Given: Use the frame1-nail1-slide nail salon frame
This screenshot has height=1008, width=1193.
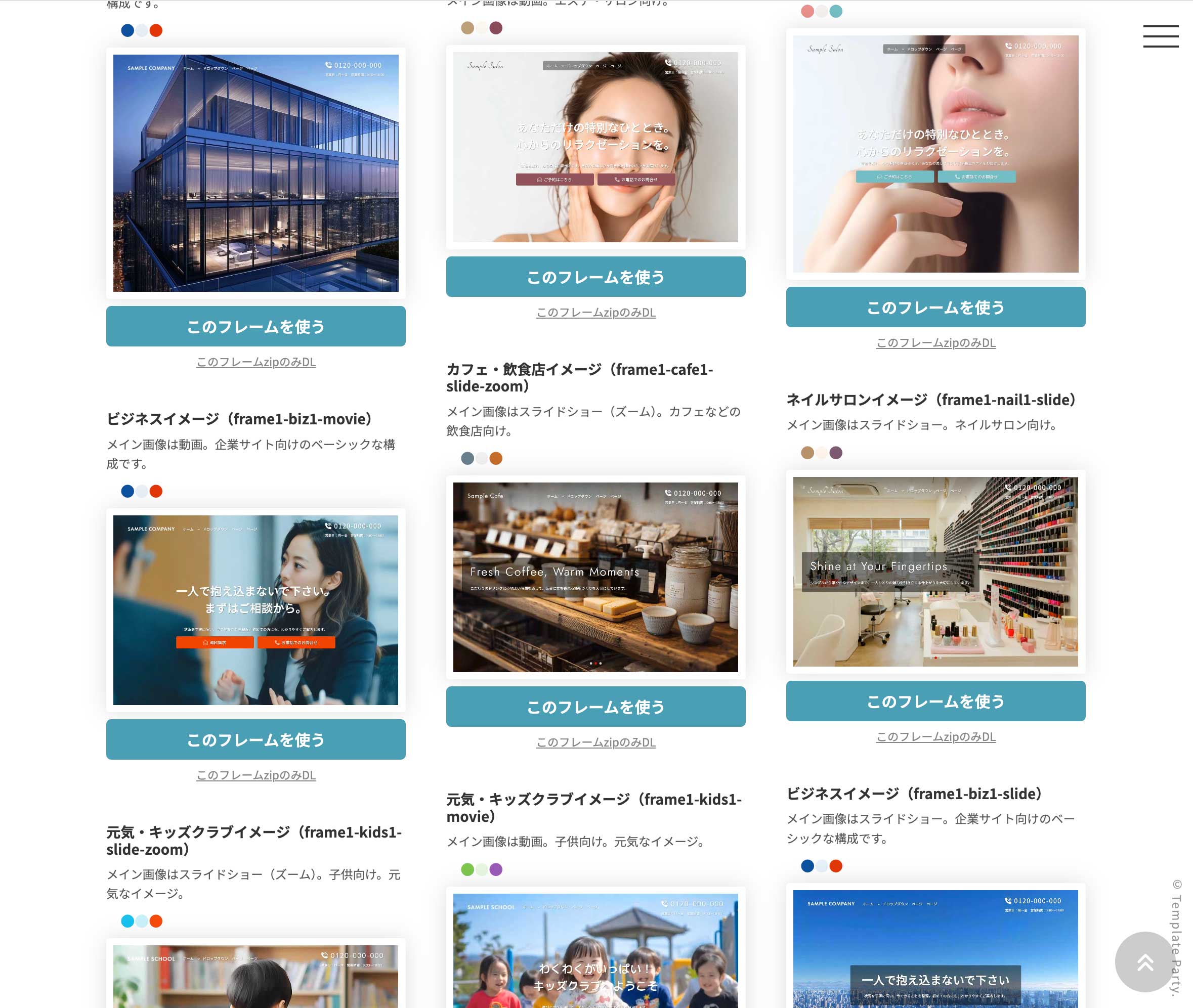Looking at the screenshot, I should click(935, 701).
